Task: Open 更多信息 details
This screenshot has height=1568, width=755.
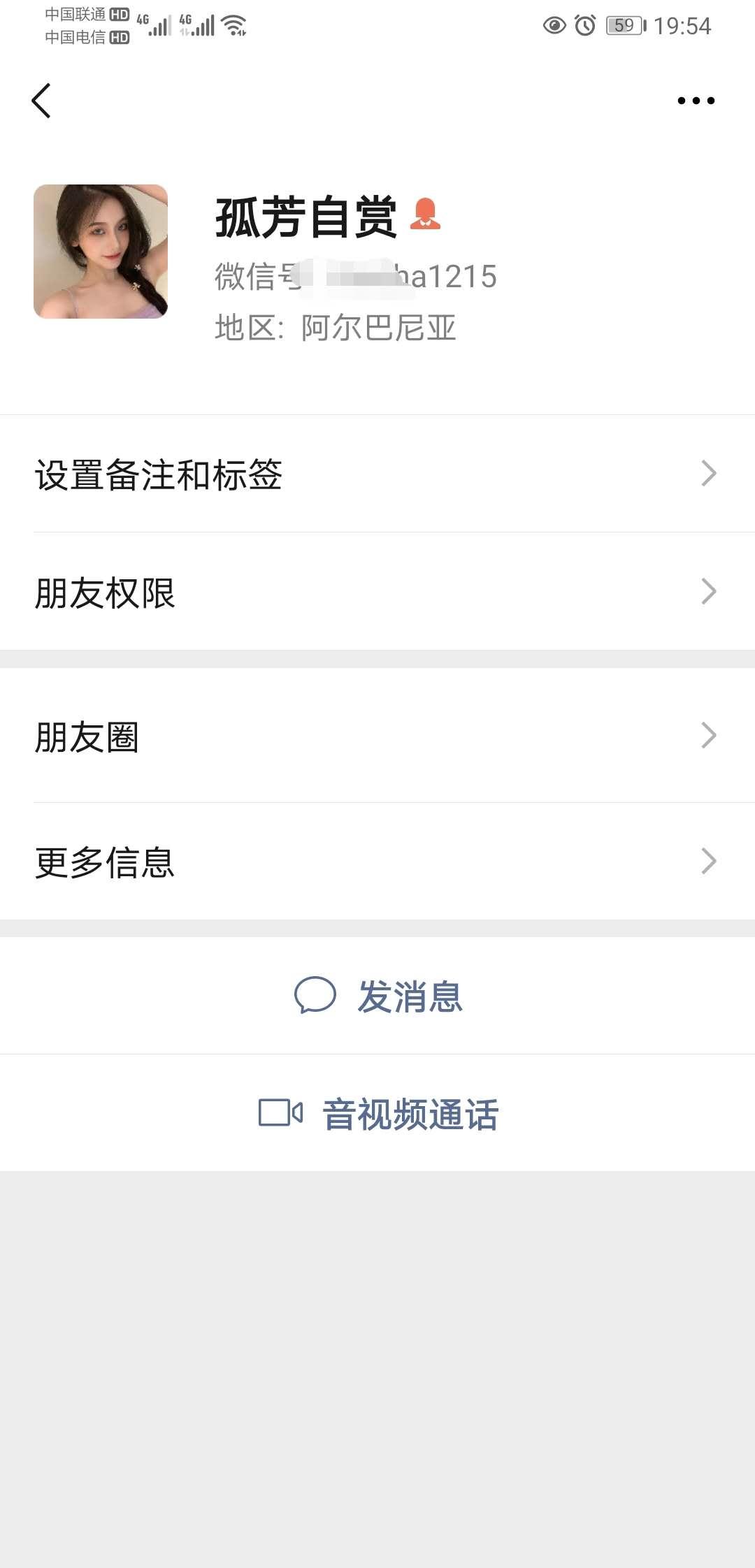Action: [377, 862]
